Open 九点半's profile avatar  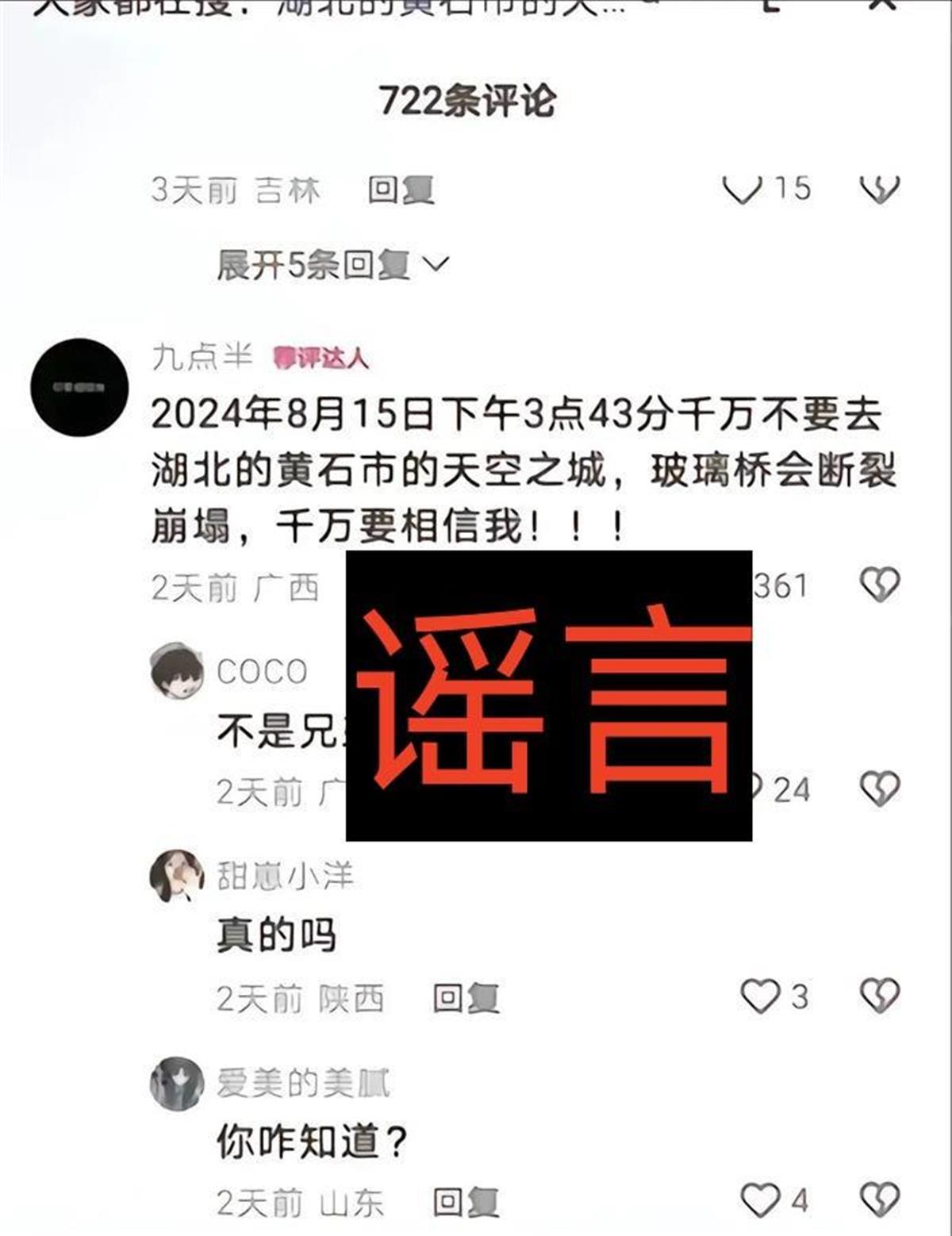79,387
